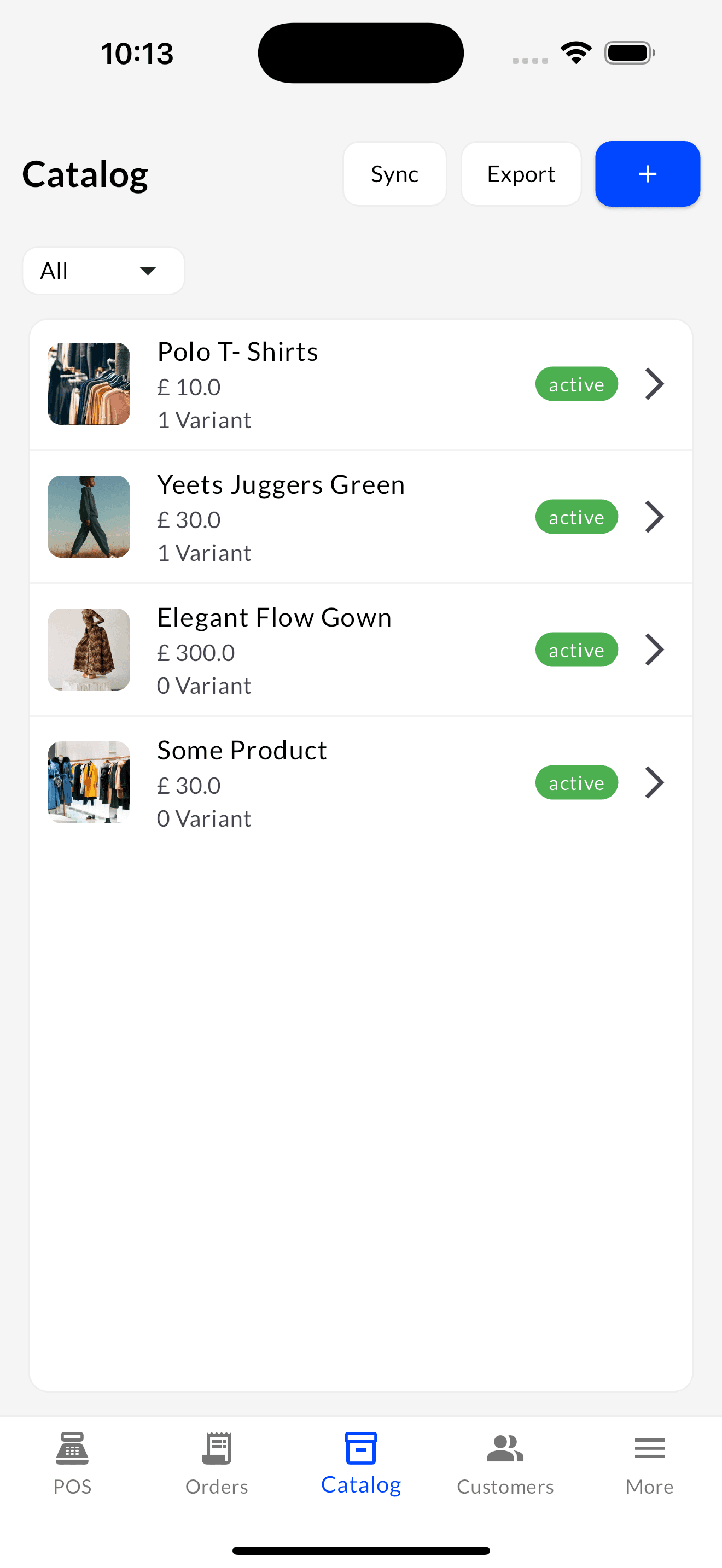This screenshot has width=722, height=1568.
Task: Tap the blue plus icon to add product
Action: coord(647,173)
